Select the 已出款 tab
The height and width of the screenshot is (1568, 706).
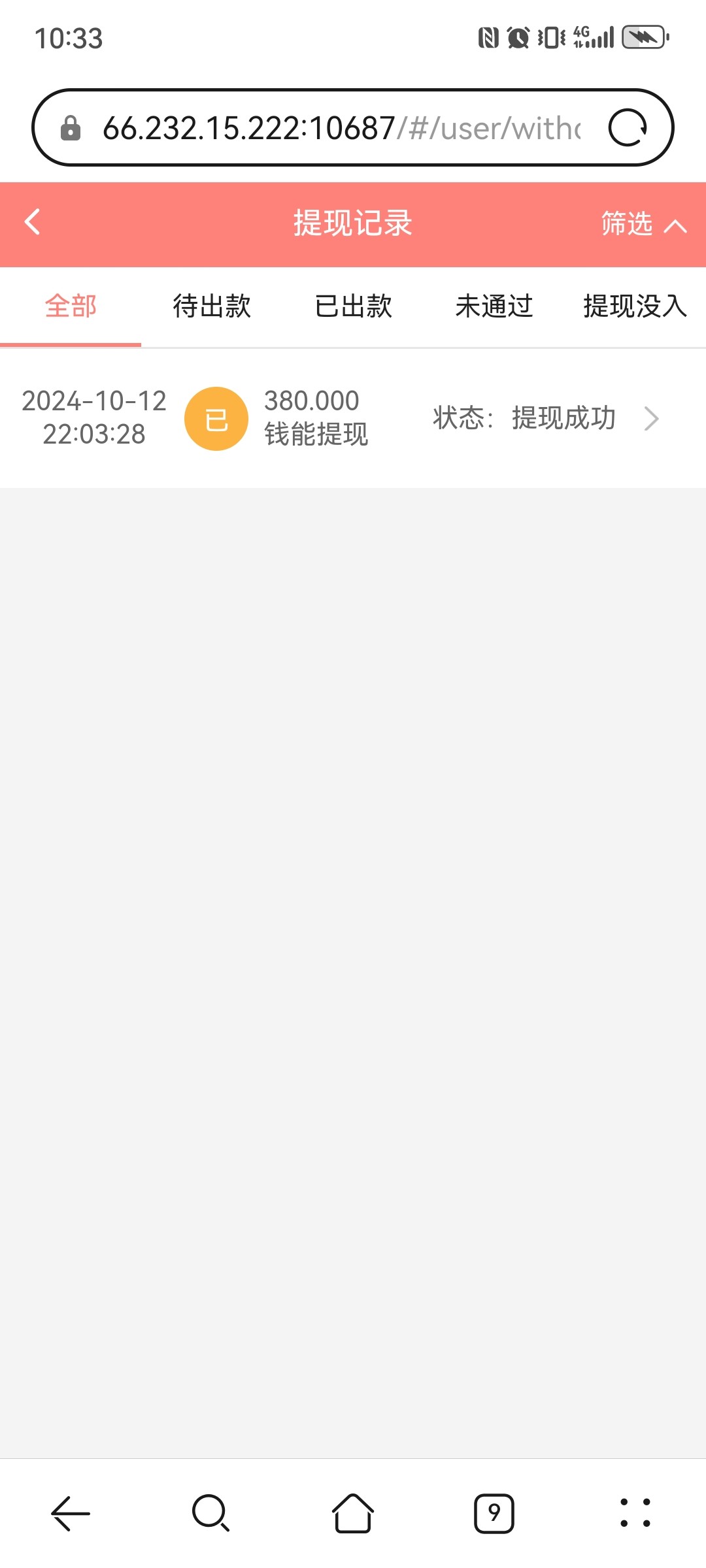pyautogui.click(x=353, y=306)
